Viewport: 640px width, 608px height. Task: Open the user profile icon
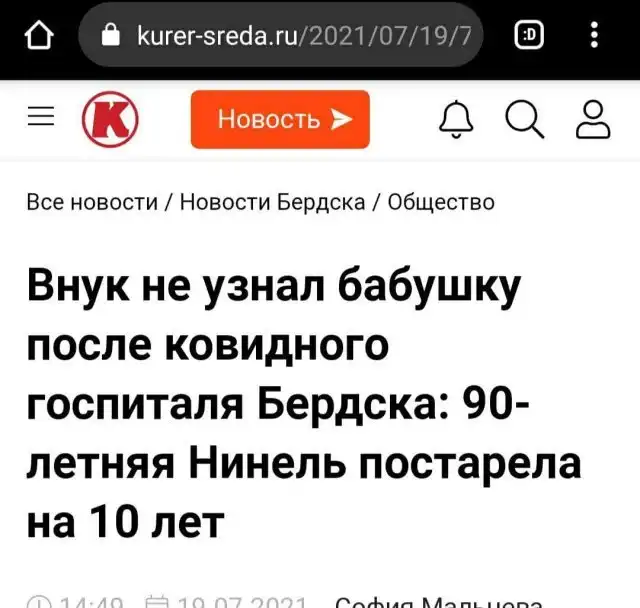click(x=593, y=119)
